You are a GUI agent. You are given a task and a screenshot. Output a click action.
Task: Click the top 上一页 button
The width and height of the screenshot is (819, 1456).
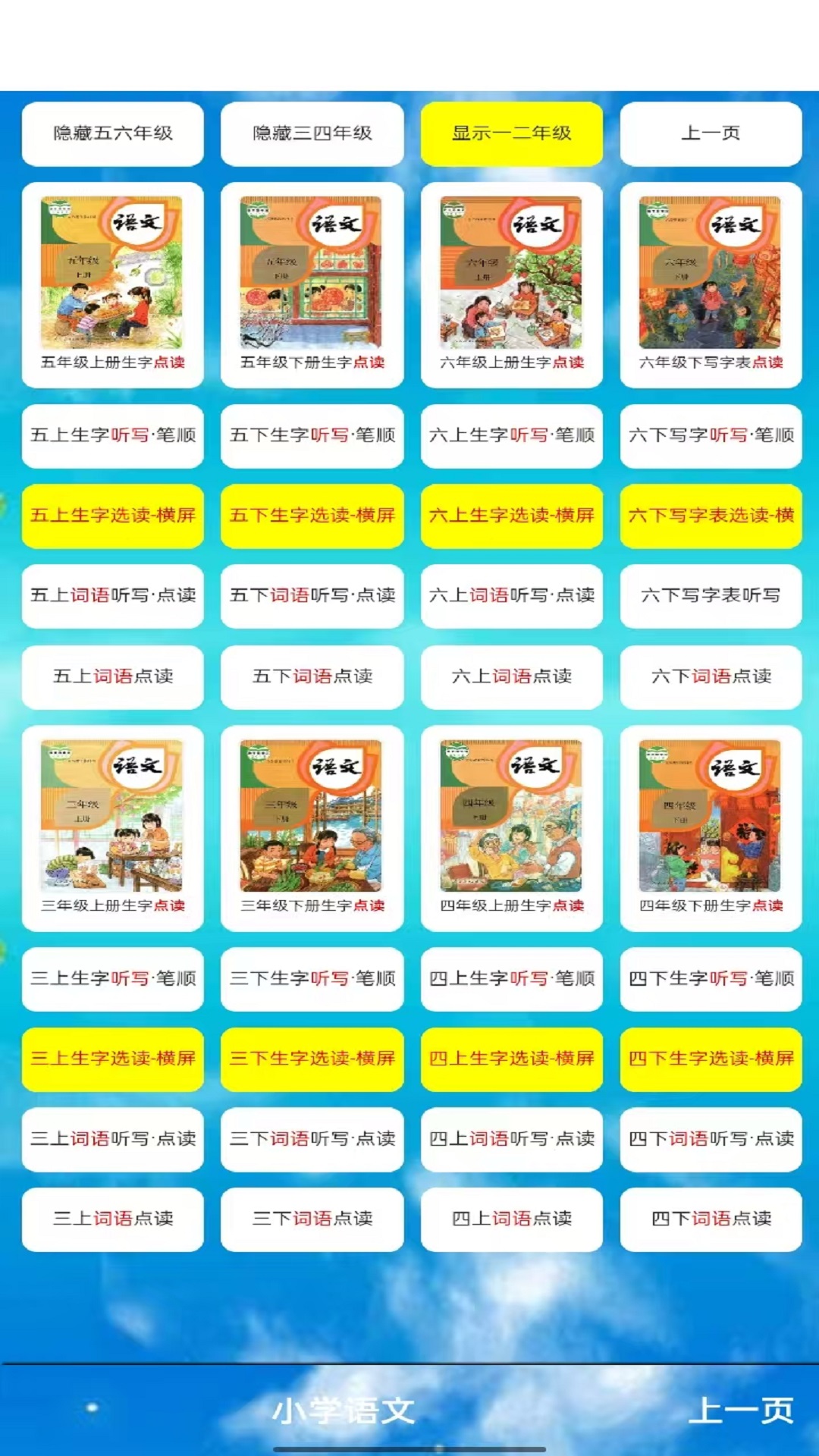pos(711,134)
